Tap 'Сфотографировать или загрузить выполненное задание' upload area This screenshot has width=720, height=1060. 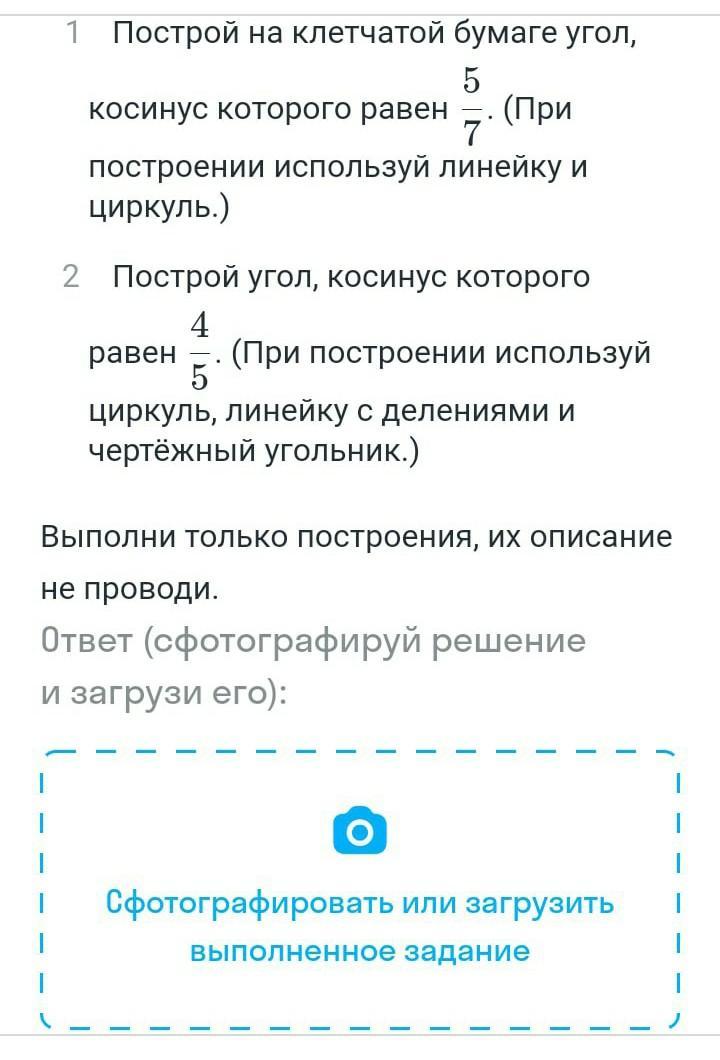(x=360, y=890)
